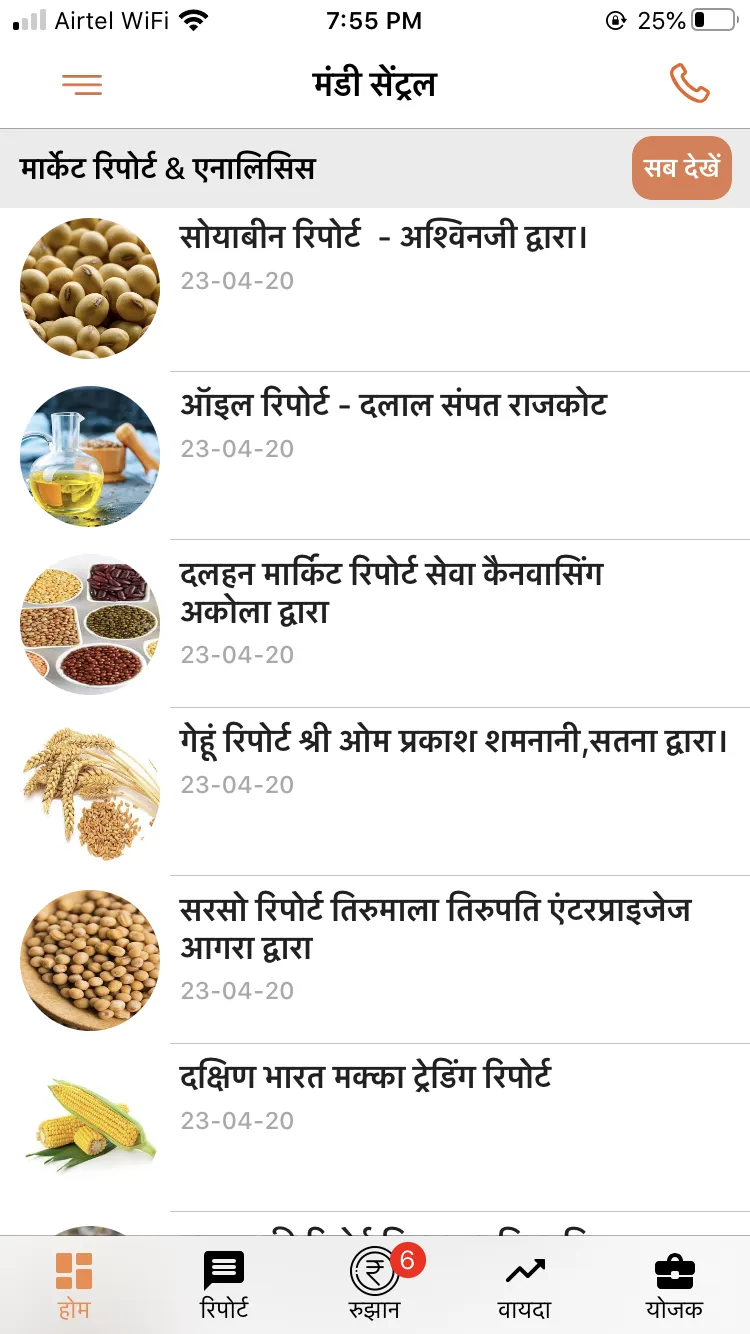Screen dimensions: 750x1334
Task: Open the hamburger navigation menu
Action: (82, 85)
